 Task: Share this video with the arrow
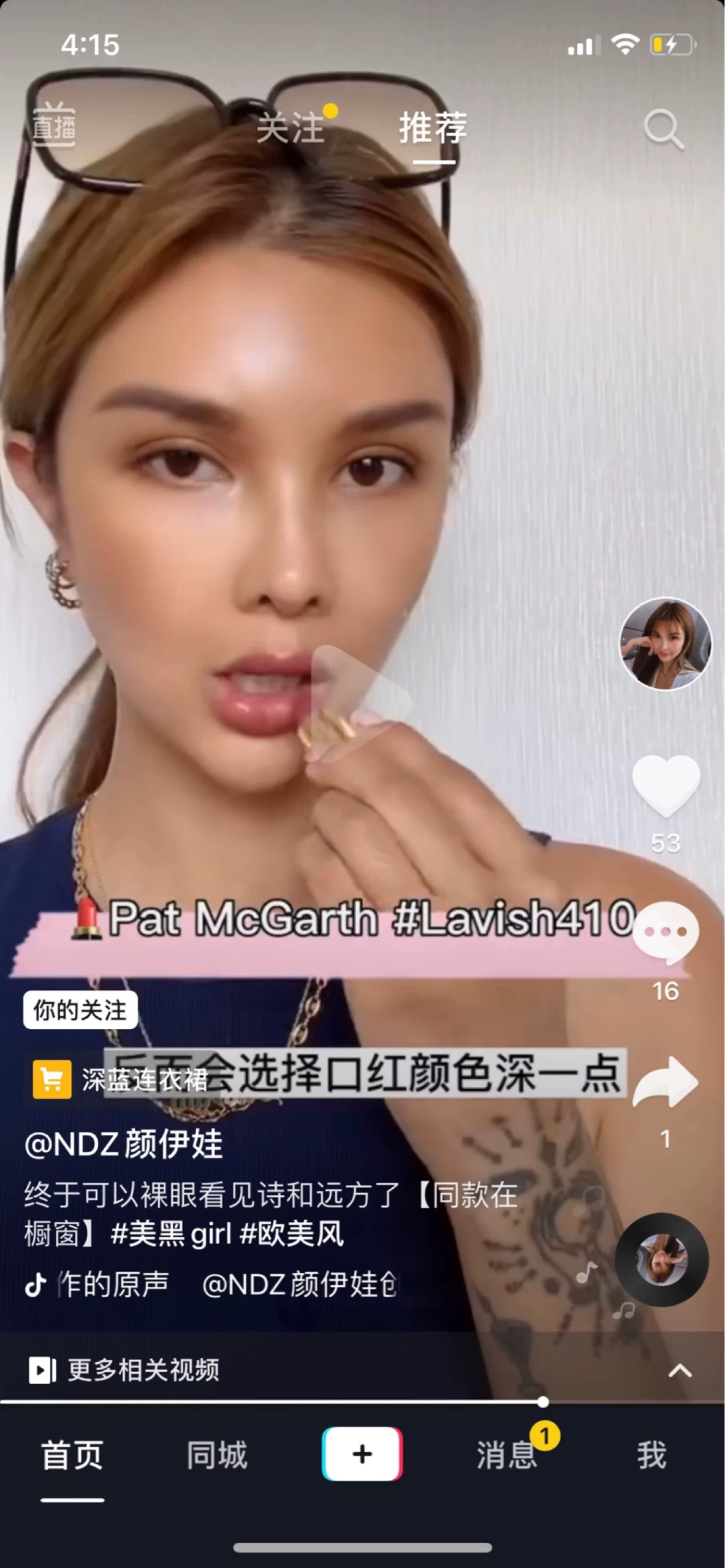click(666, 1082)
